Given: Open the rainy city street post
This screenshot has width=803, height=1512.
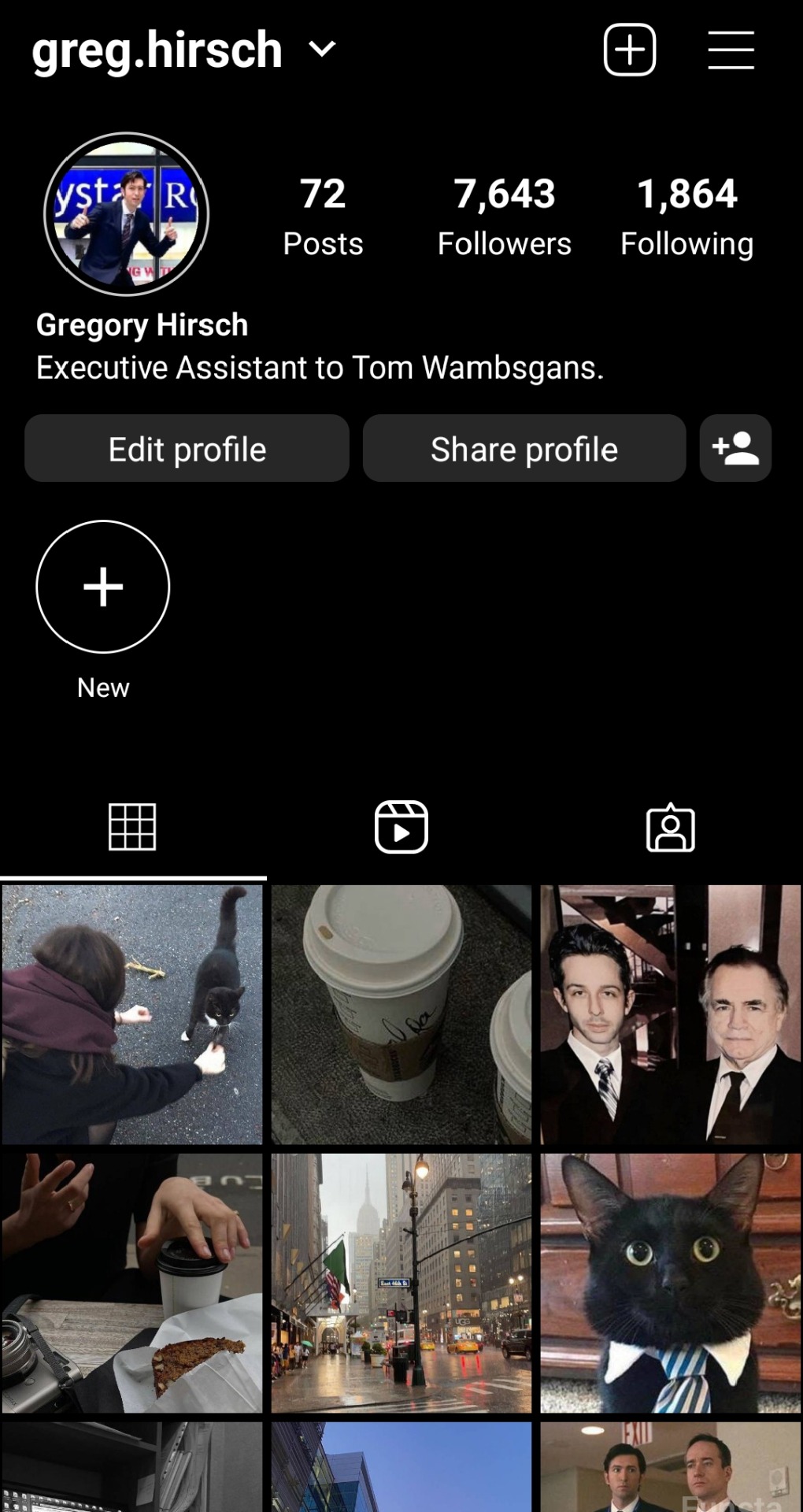Looking at the screenshot, I should (x=401, y=1283).
